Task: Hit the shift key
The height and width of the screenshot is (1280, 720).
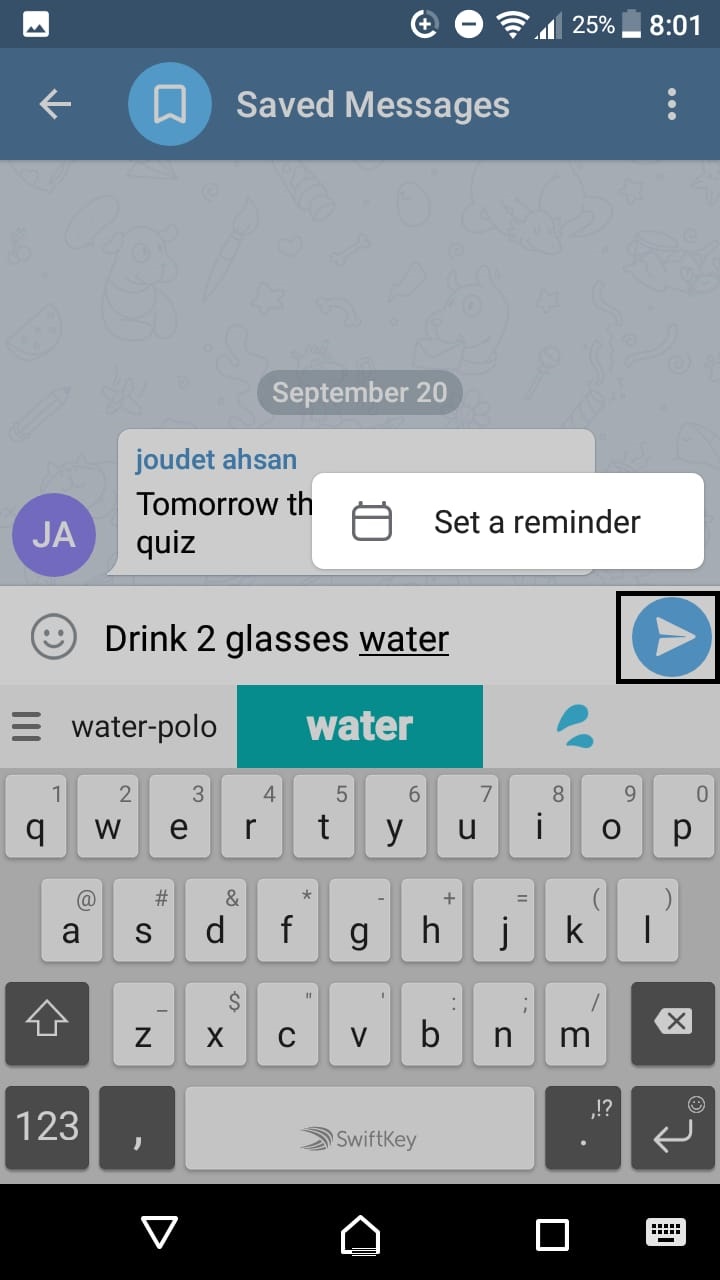Action: tap(47, 1023)
